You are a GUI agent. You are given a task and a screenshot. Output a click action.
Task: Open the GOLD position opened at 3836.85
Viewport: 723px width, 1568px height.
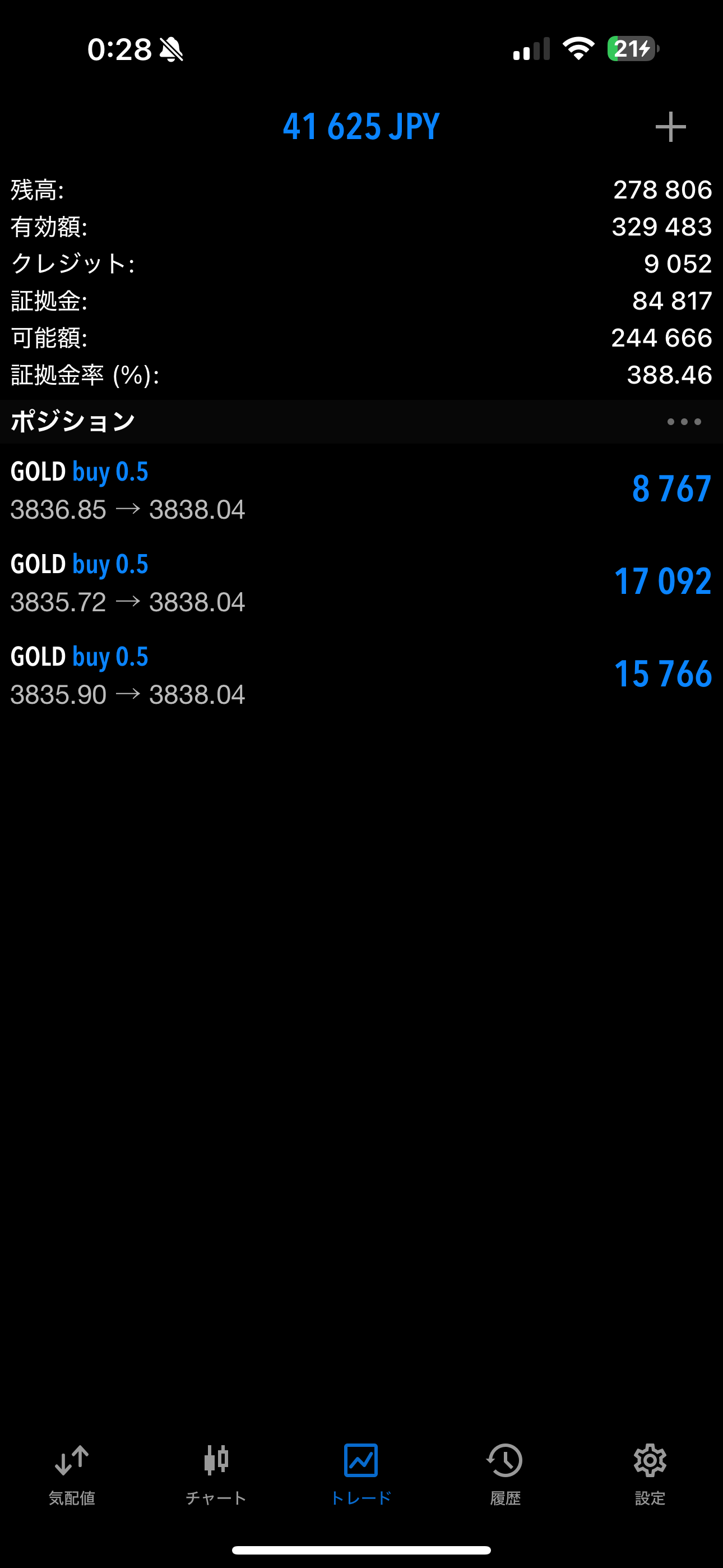[361, 490]
